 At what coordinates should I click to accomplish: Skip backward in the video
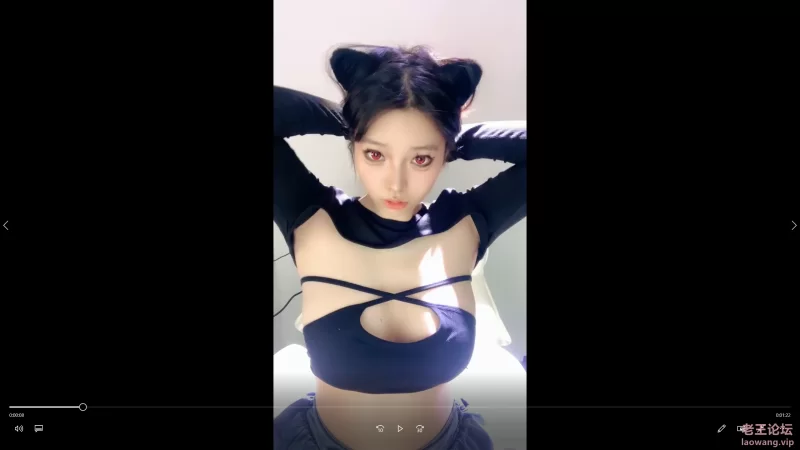(x=380, y=428)
